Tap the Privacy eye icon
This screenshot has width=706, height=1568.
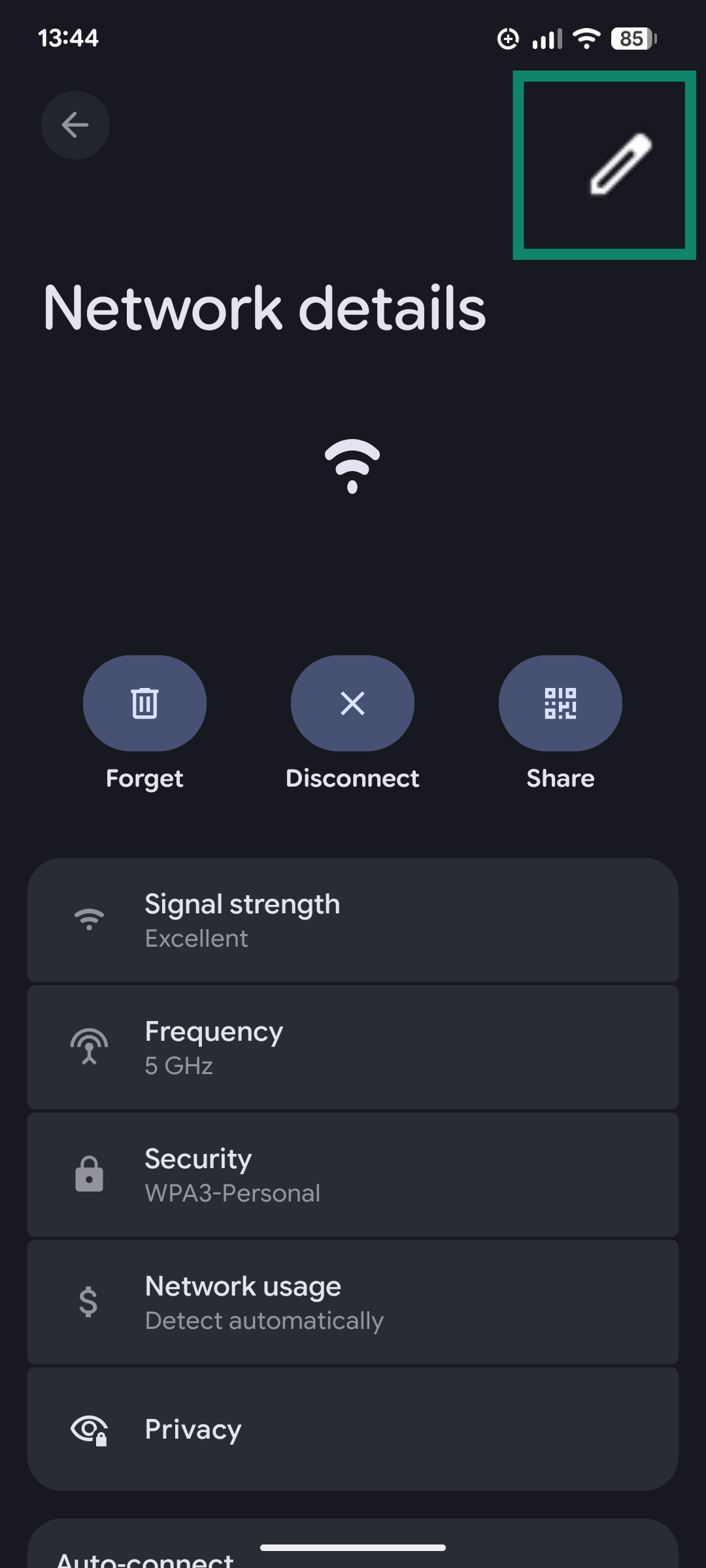[89, 1429]
